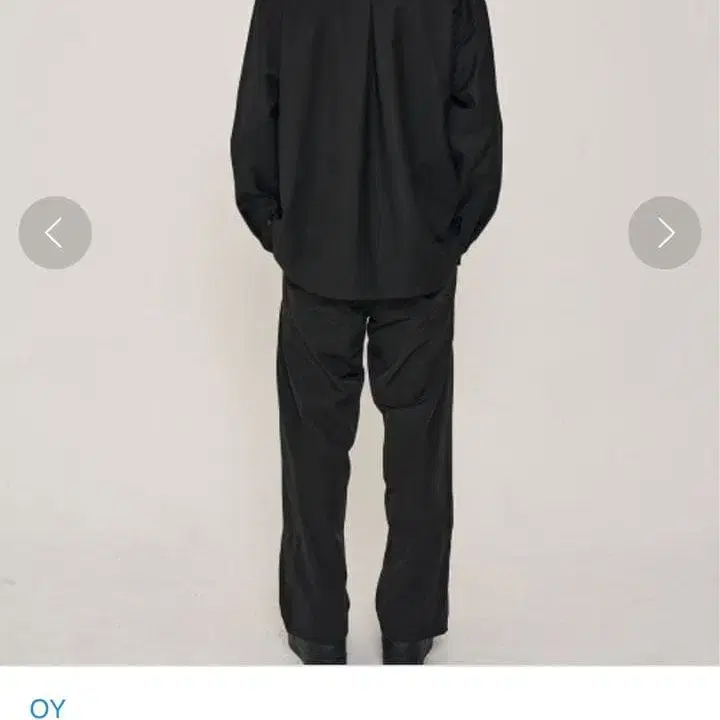Open the OY brand link
The image size is (720, 720).
tap(47, 707)
